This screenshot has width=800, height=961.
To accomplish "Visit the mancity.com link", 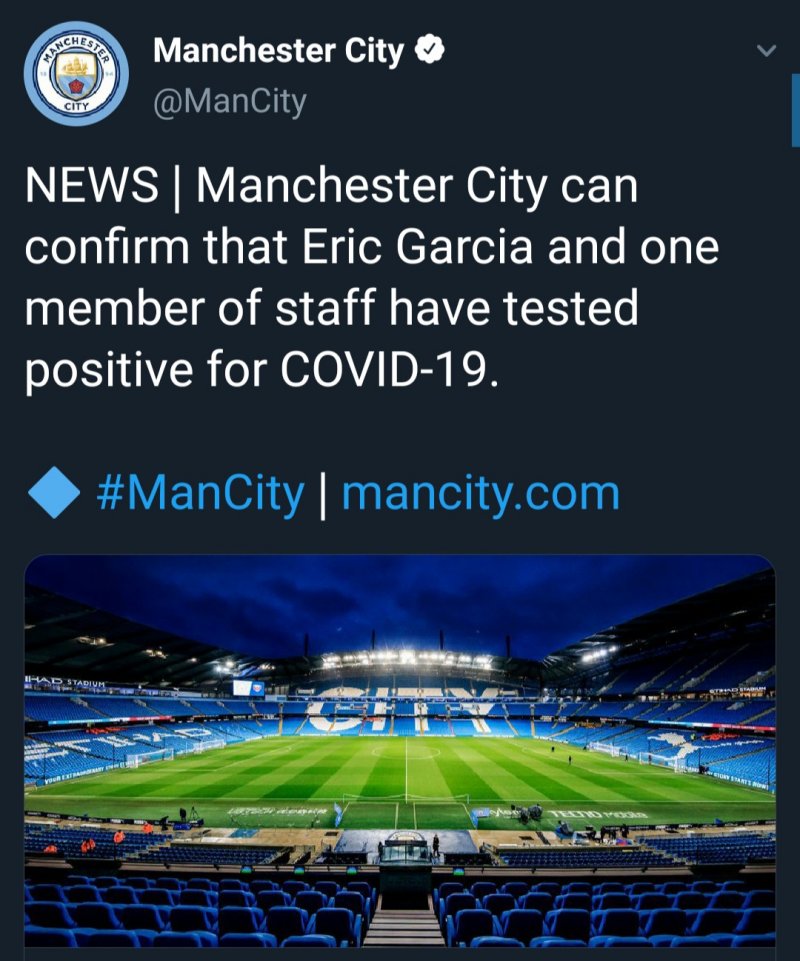I will click(x=480, y=494).
